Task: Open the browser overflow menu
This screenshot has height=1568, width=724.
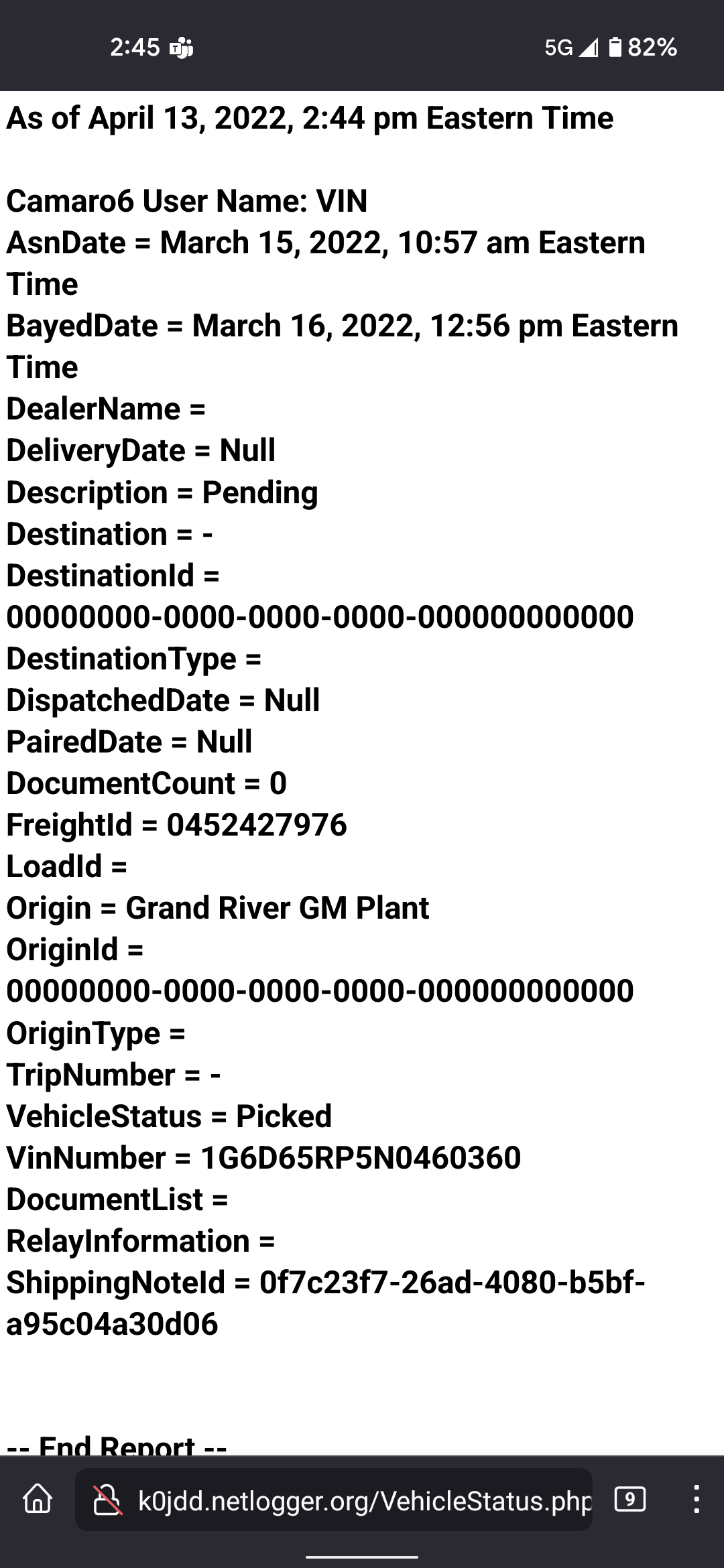Action: pyautogui.click(x=697, y=1499)
